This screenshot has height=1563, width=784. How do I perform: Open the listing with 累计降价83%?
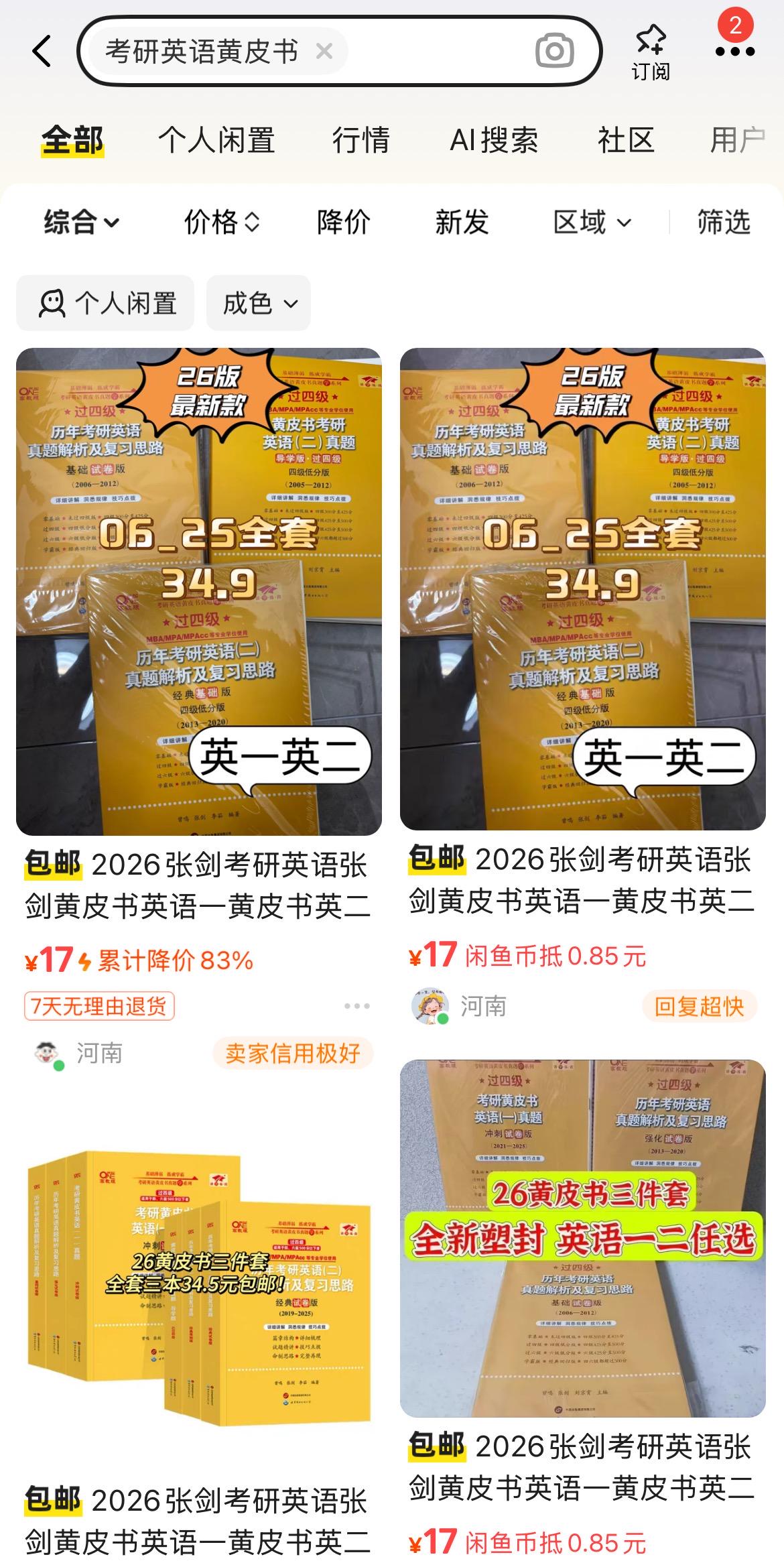click(198, 885)
